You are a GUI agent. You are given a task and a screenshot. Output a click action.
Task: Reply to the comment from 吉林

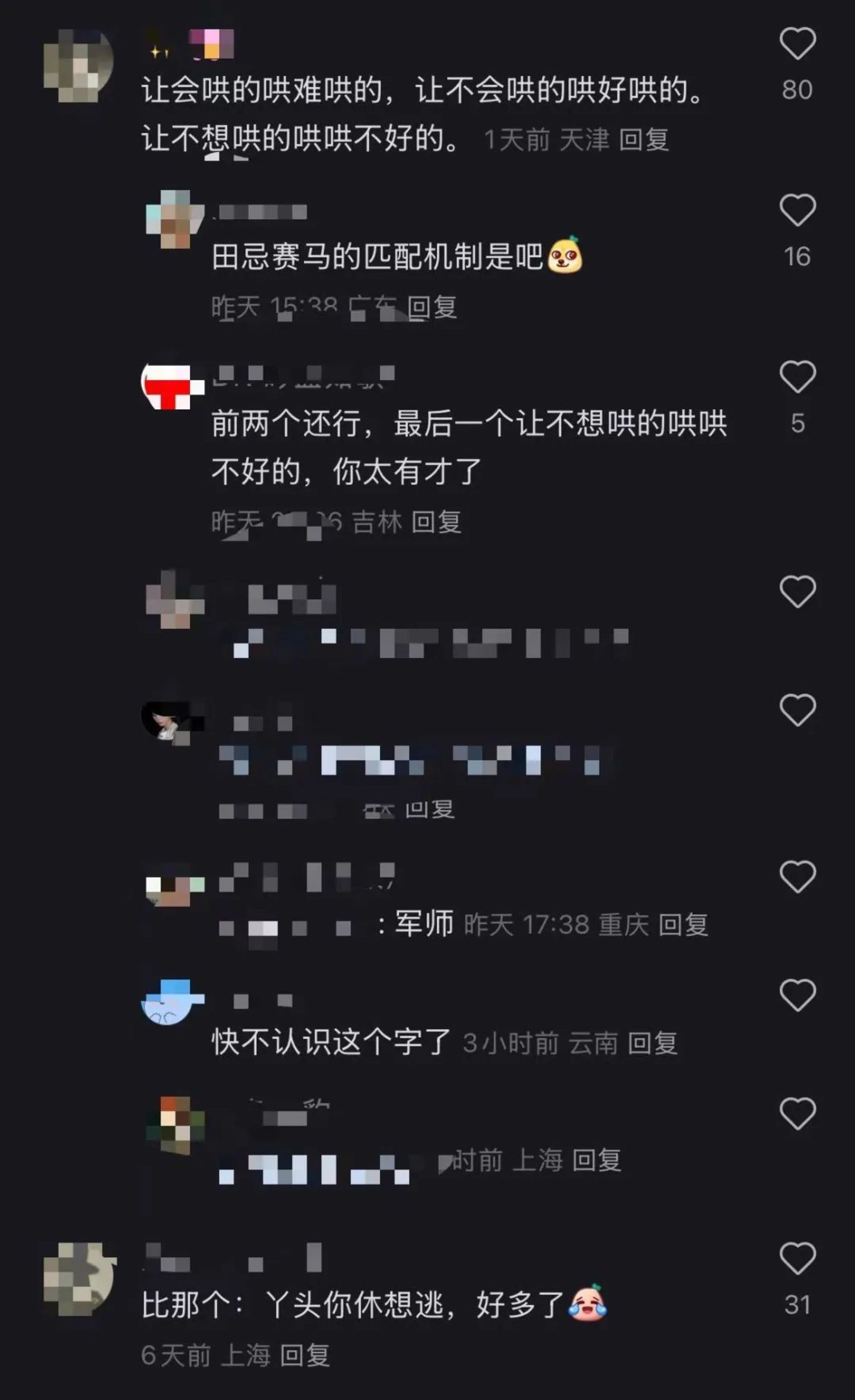coord(436,522)
